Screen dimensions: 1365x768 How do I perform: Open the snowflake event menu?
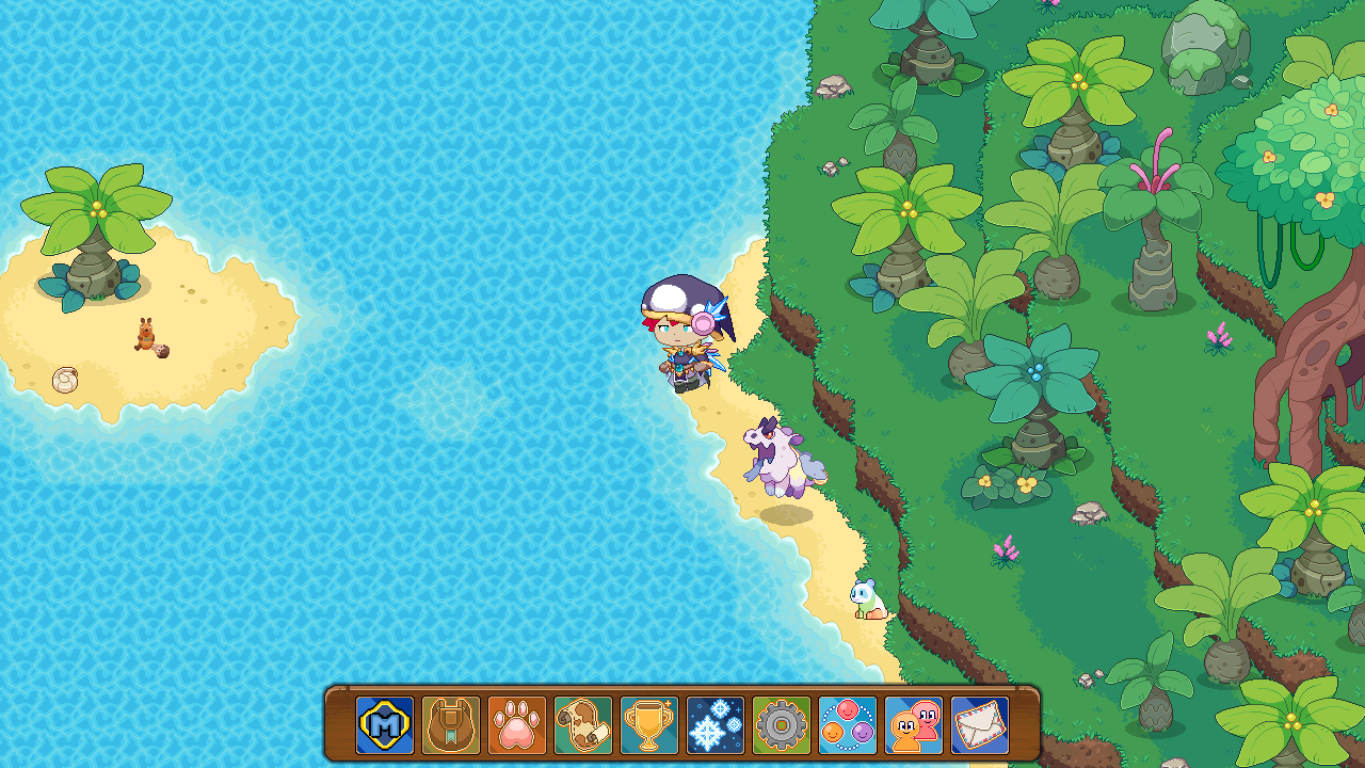[x=715, y=725]
